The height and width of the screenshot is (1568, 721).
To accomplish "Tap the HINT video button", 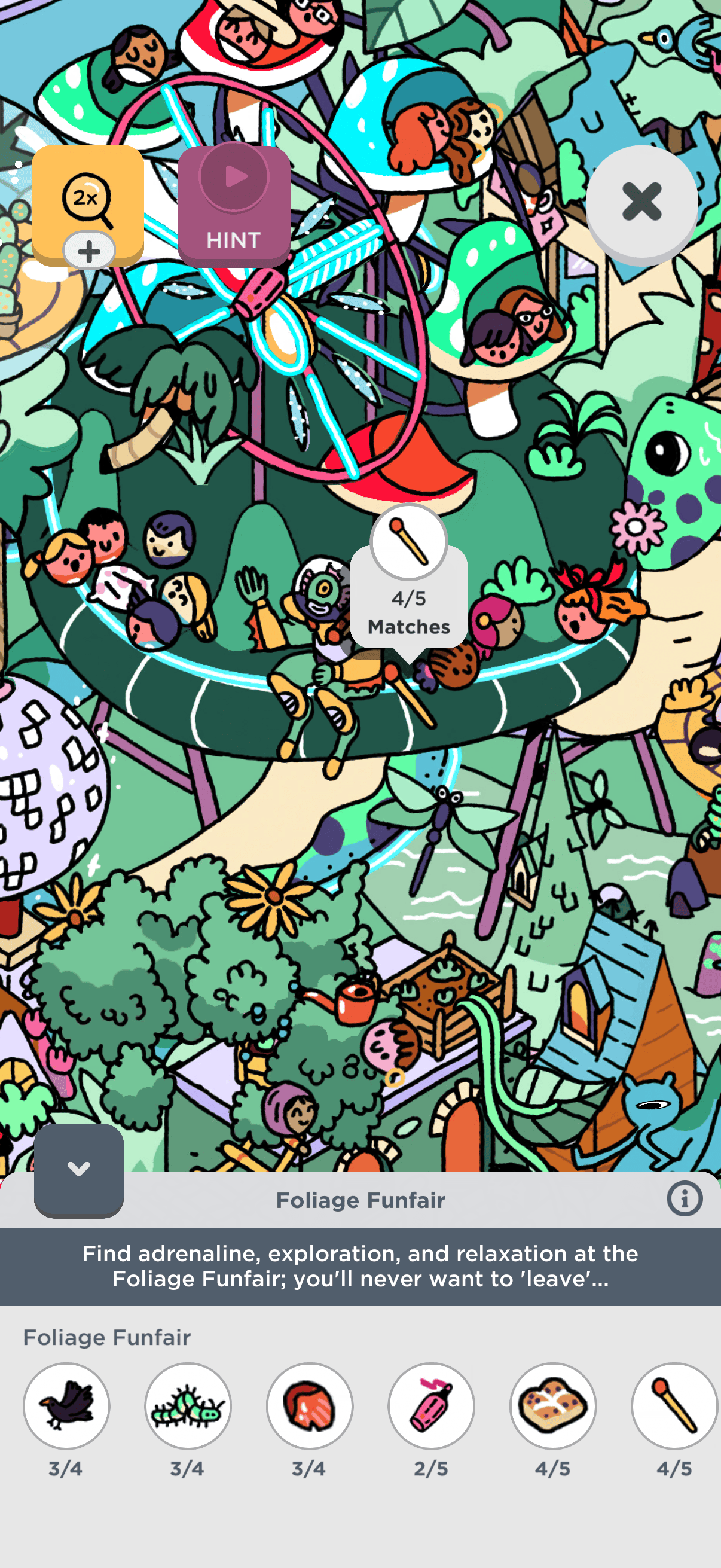I will (x=234, y=206).
